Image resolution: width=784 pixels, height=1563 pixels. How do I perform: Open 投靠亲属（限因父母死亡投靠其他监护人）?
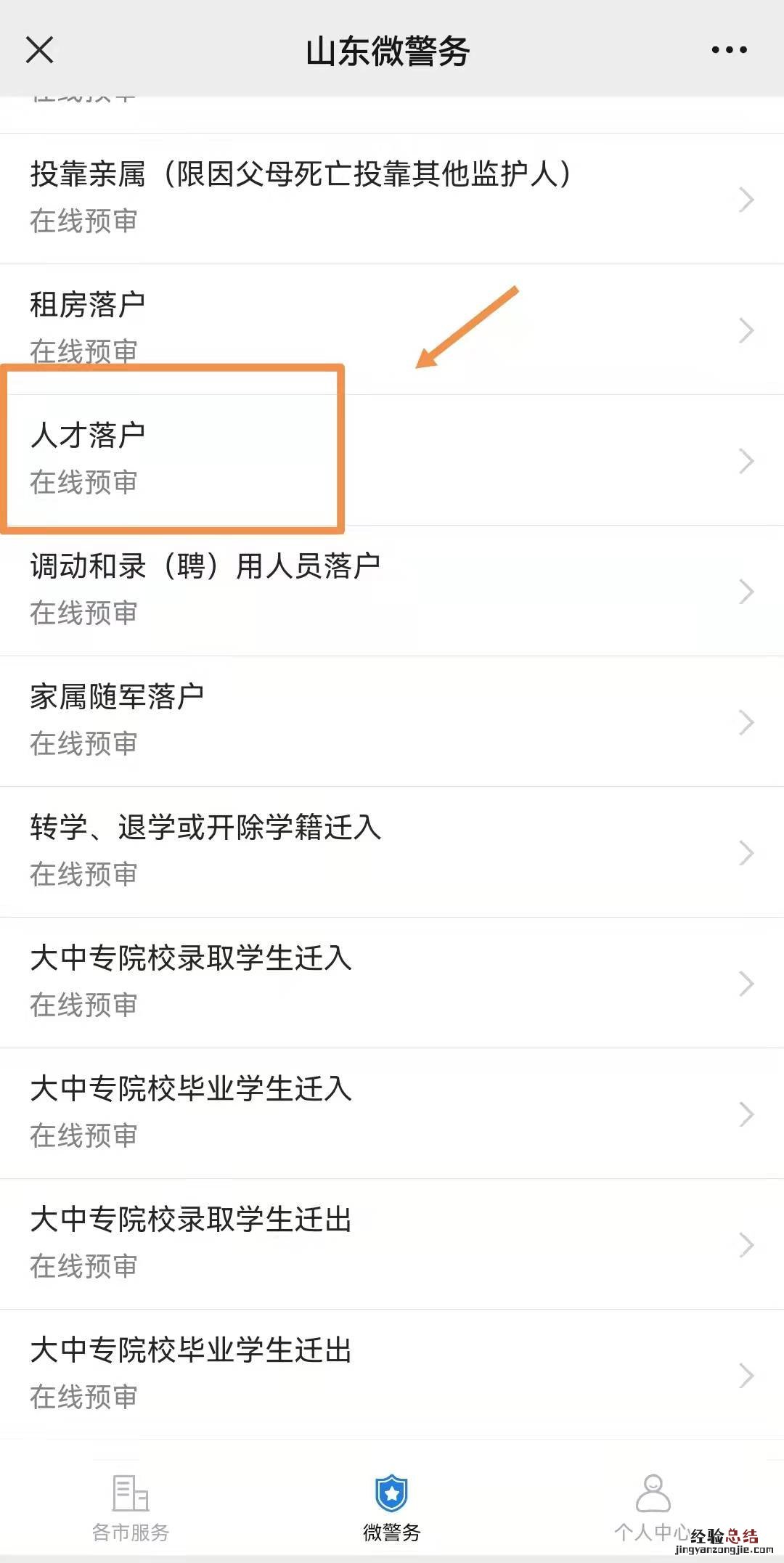pos(392,197)
